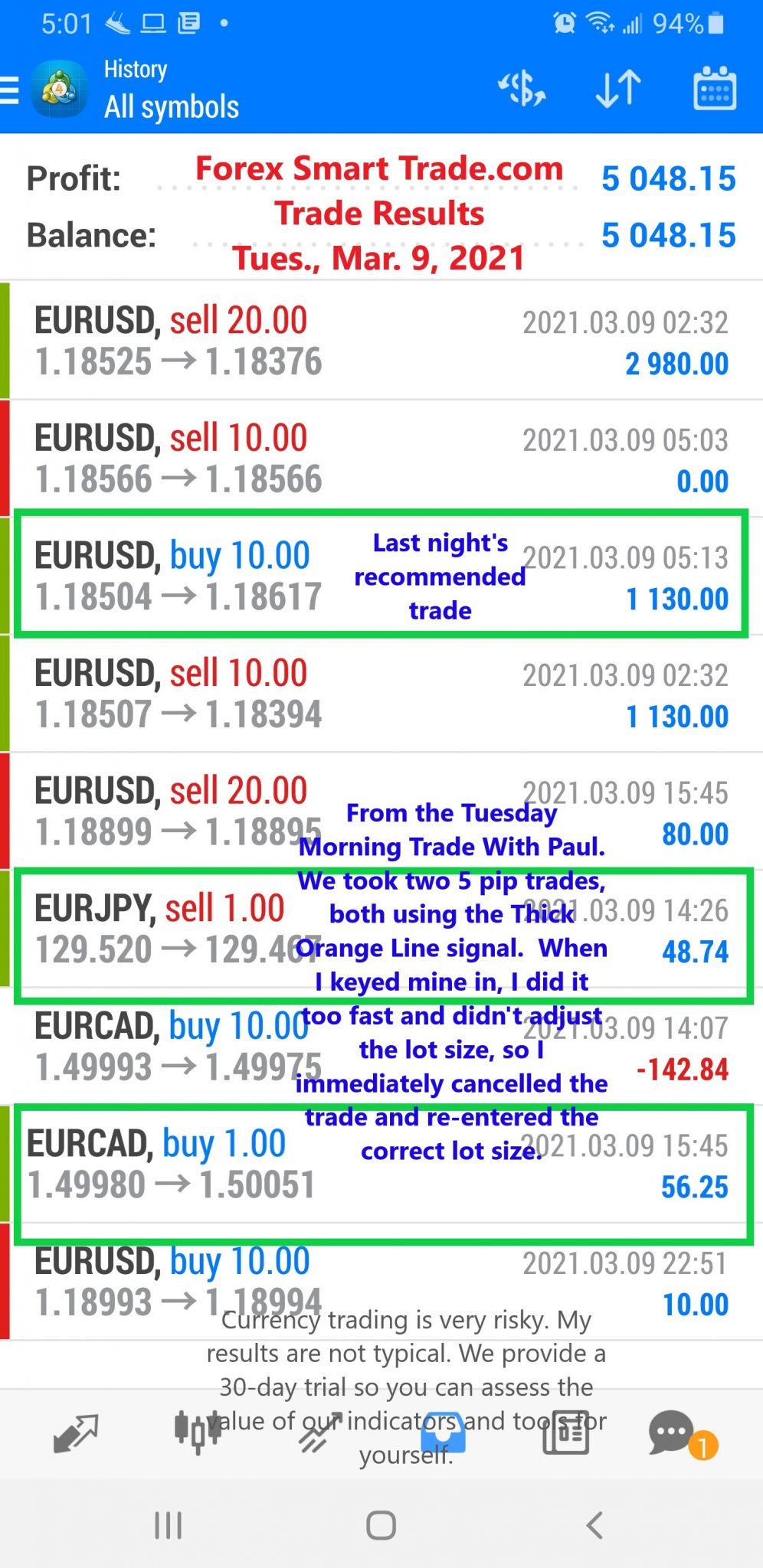This screenshot has width=763, height=1568.
Task: Open the side menu drawer
Action: [x=11, y=90]
